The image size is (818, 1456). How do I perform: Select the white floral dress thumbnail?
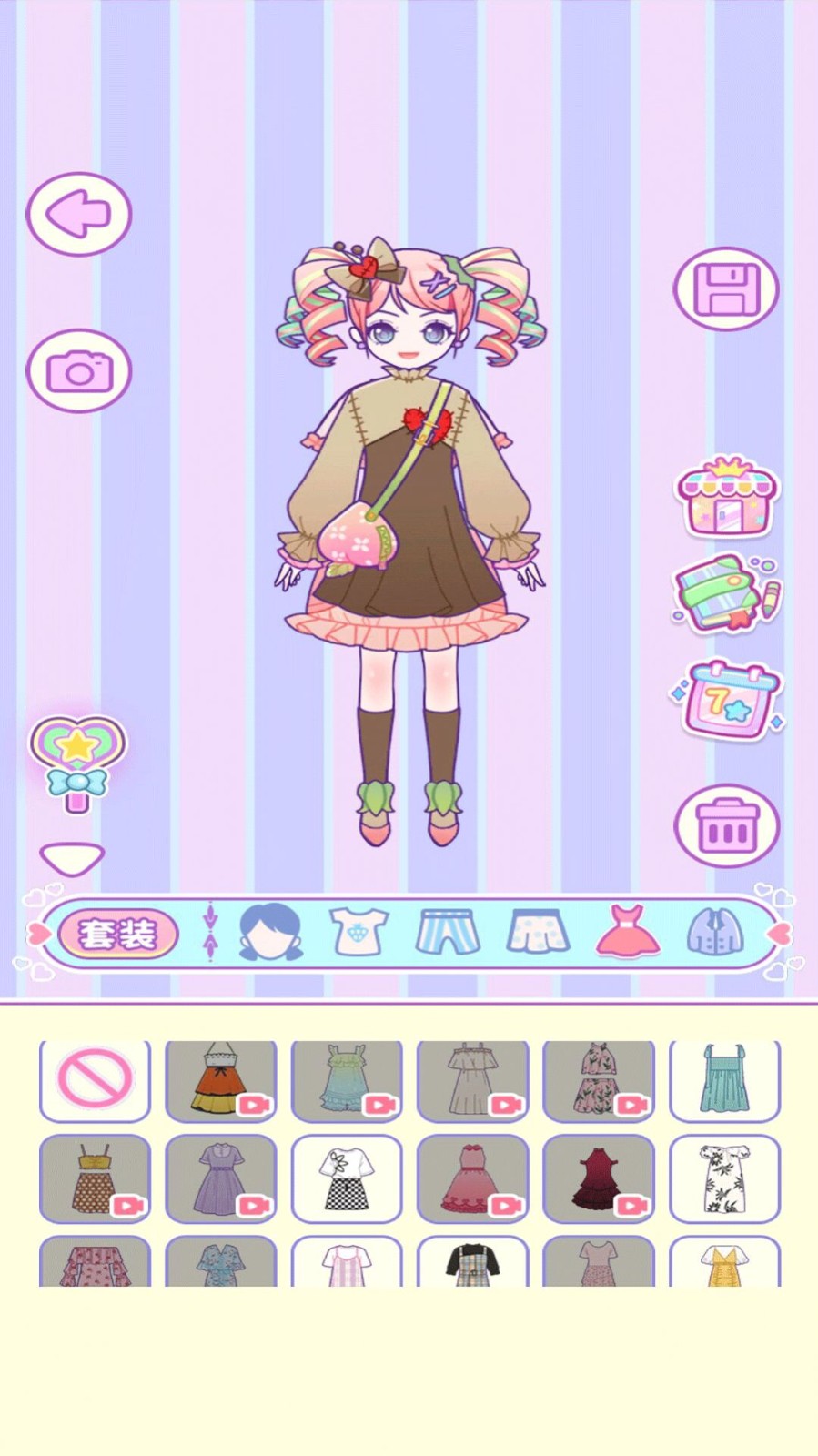point(724,1179)
